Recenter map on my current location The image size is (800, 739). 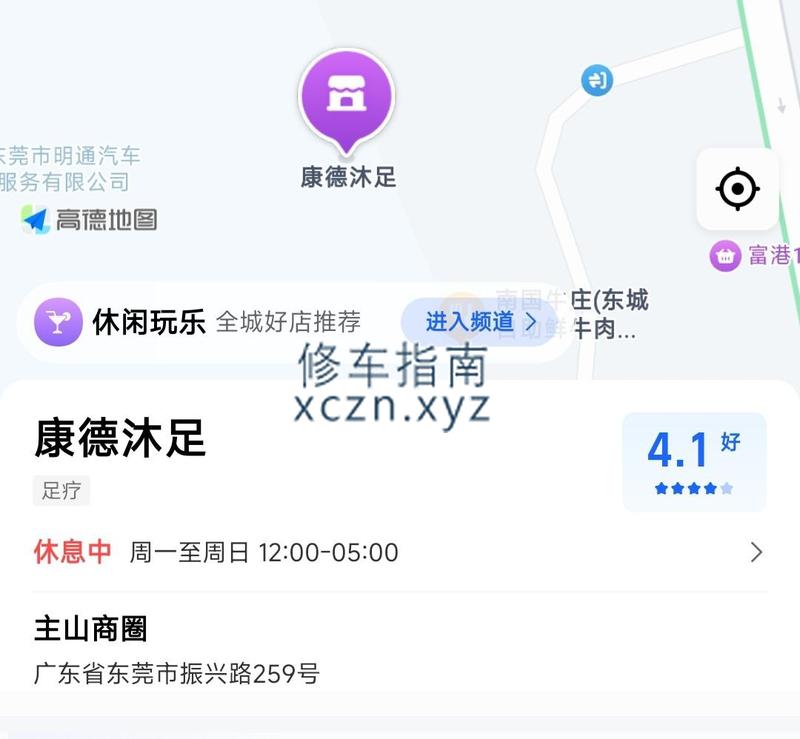[x=738, y=188]
